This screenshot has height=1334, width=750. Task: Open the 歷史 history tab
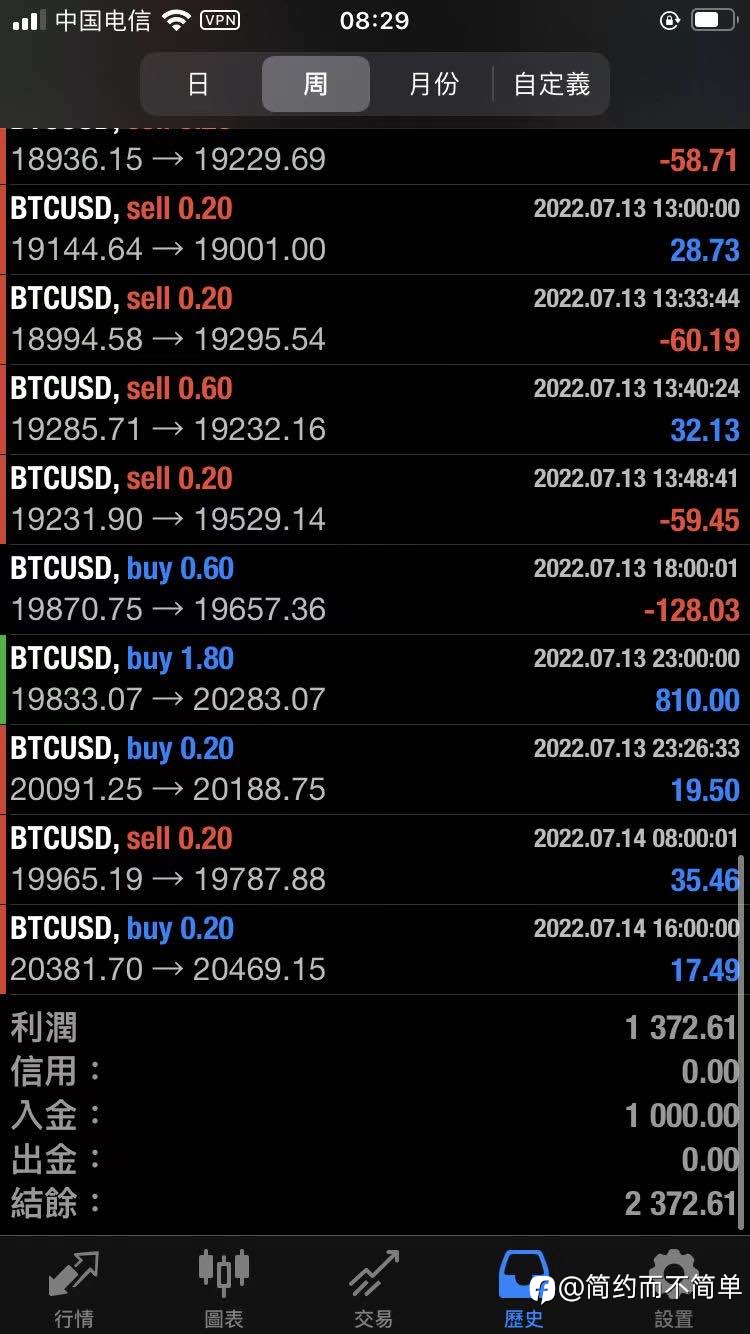(524, 1287)
